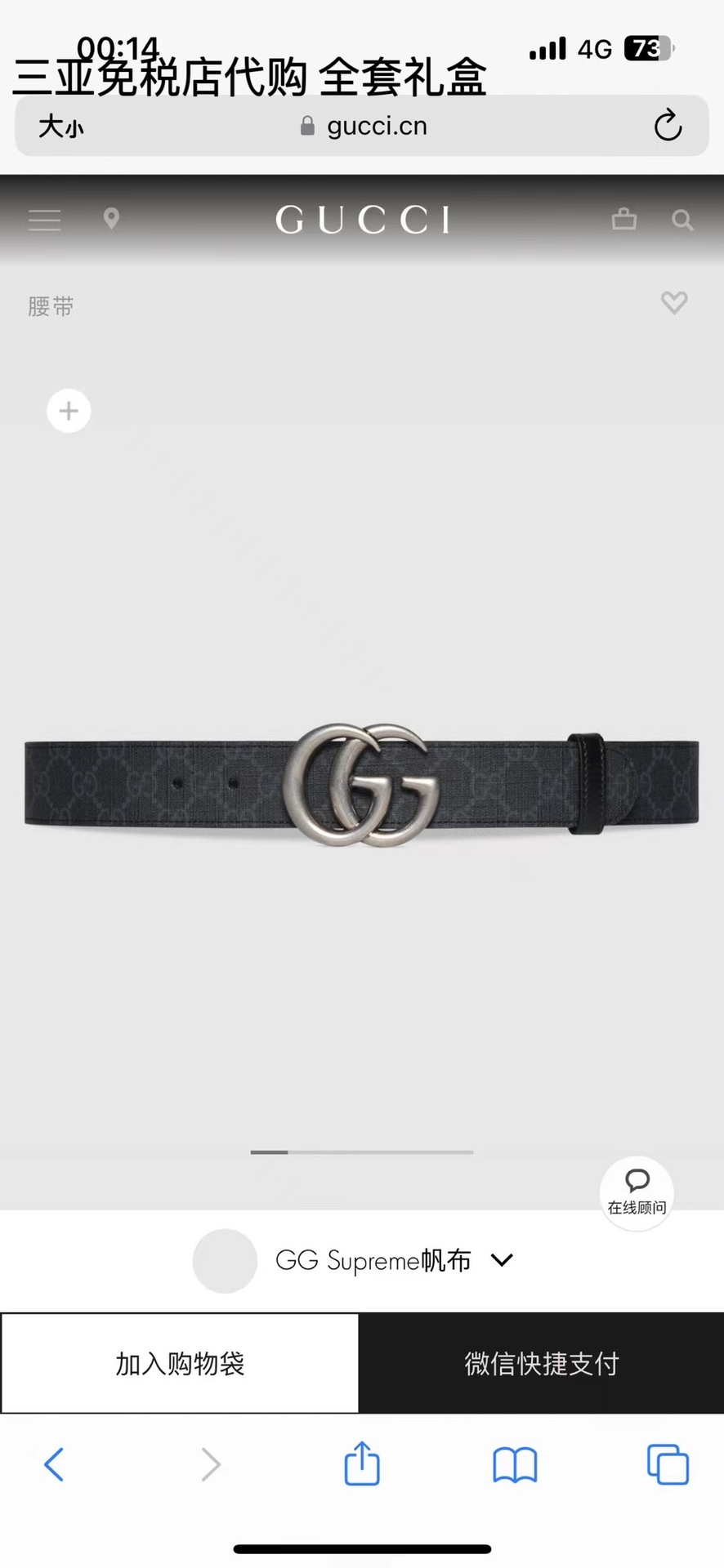This screenshot has width=724, height=1568.
Task: Open the 大小 text size menu
Action: pyautogui.click(x=61, y=127)
